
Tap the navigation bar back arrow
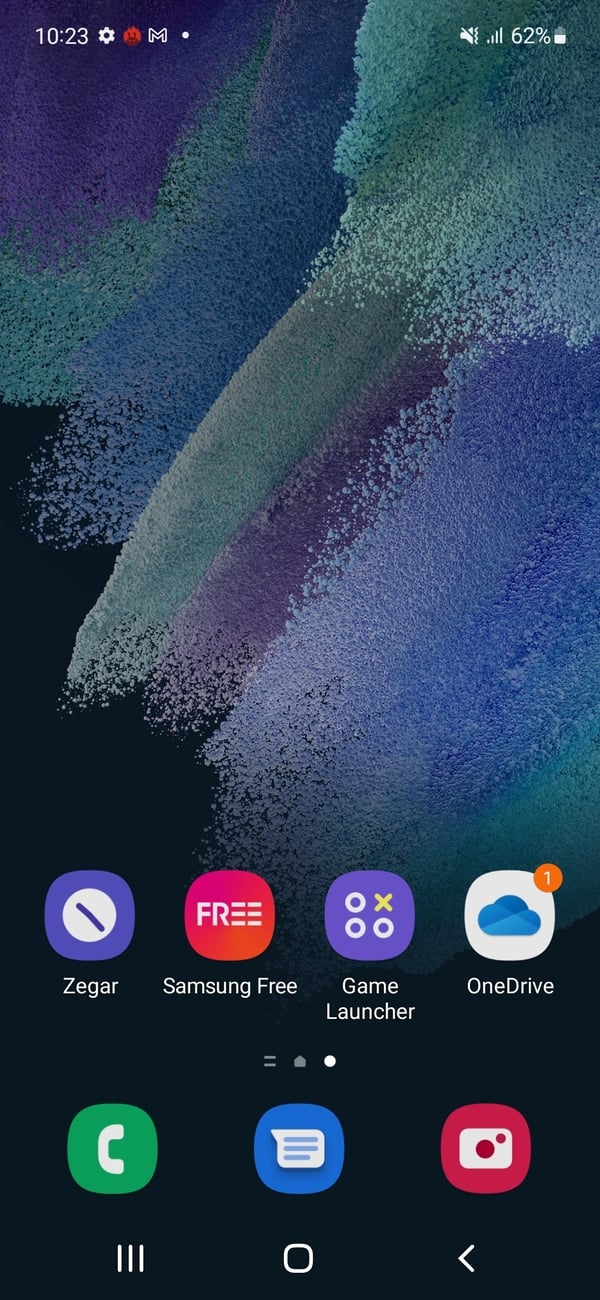pos(466,1258)
